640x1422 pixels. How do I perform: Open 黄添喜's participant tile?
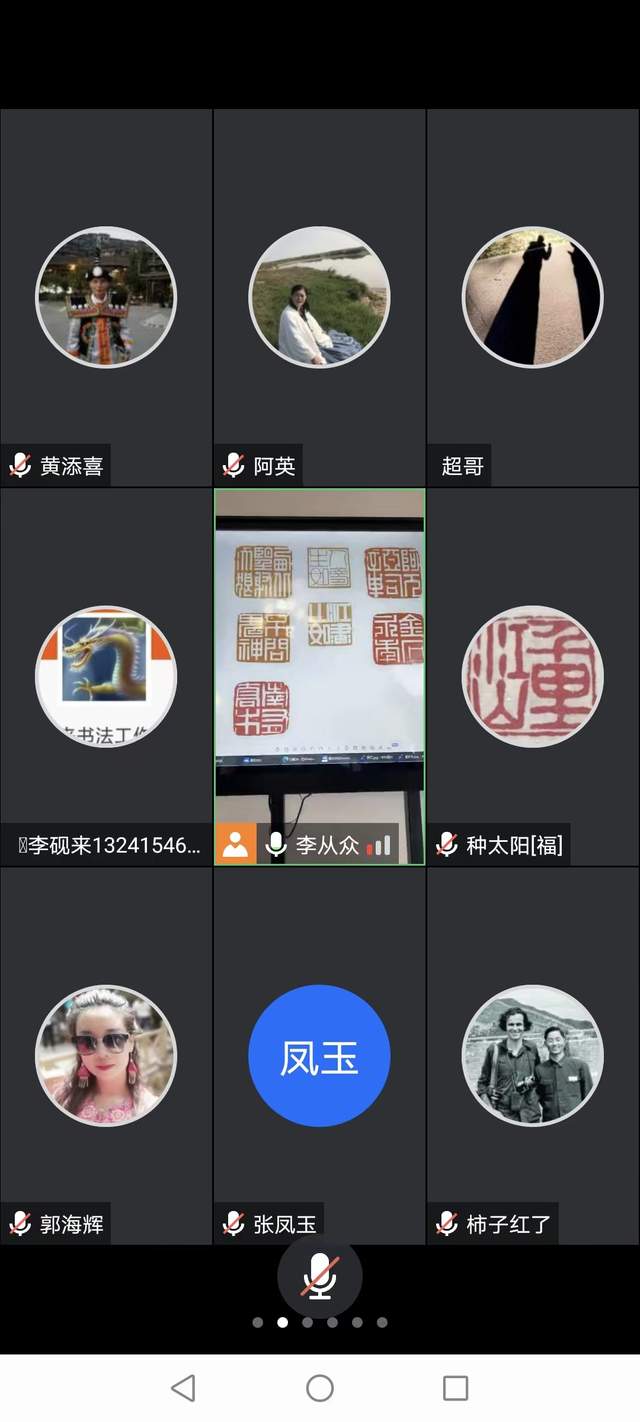coord(106,298)
